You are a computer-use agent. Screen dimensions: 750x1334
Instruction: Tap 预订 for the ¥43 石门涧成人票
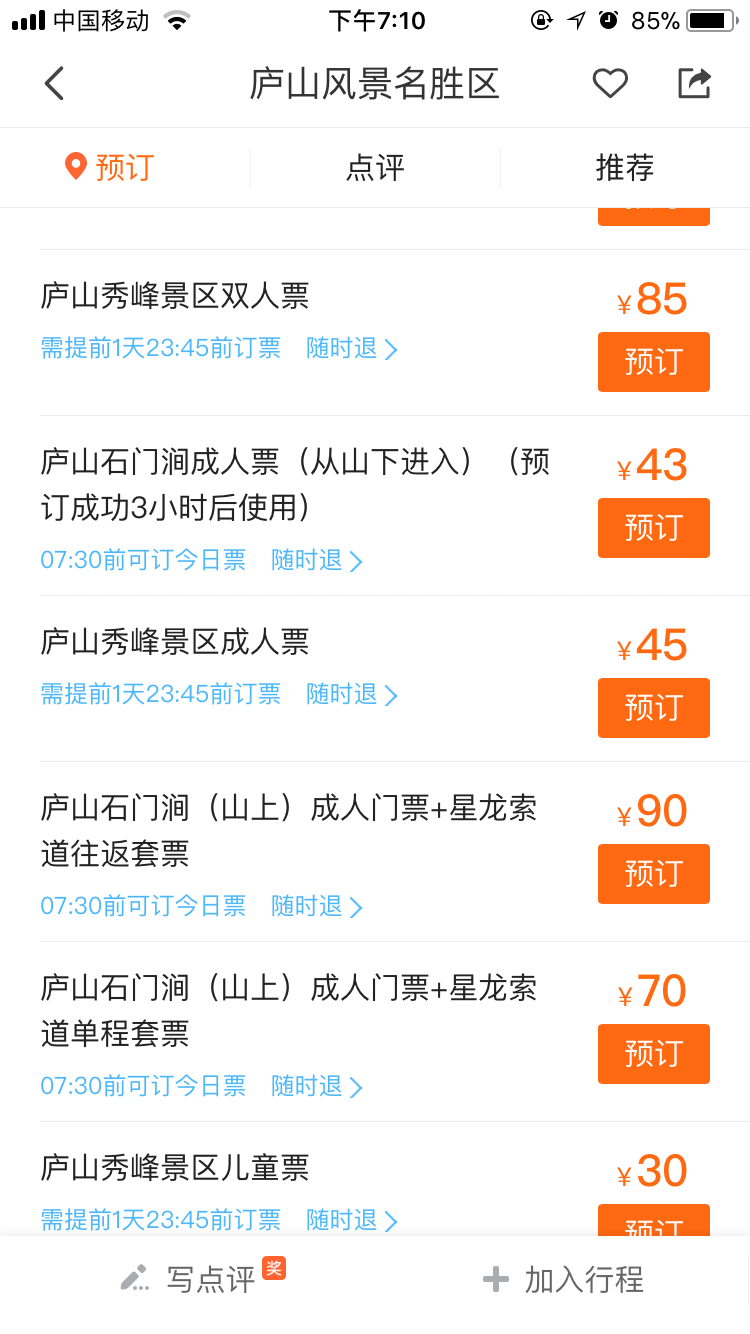(654, 528)
